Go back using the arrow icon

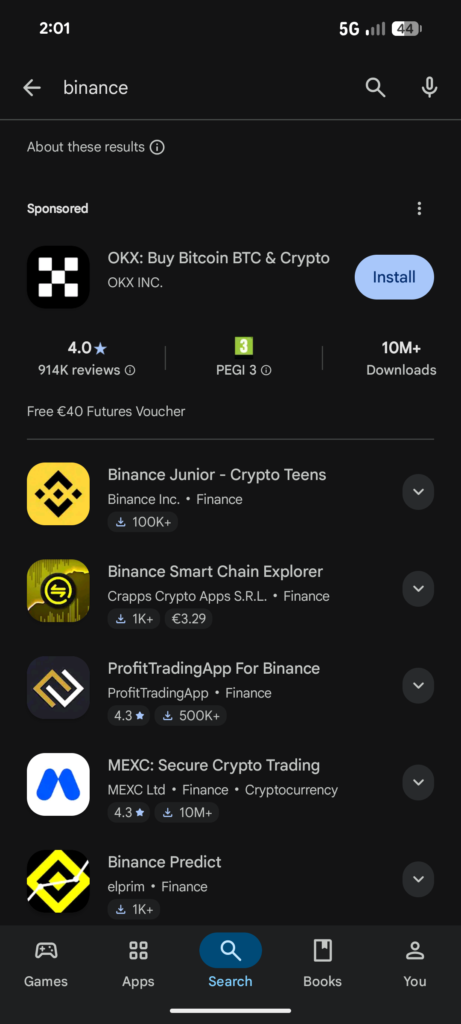pyautogui.click(x=31, y=88)
